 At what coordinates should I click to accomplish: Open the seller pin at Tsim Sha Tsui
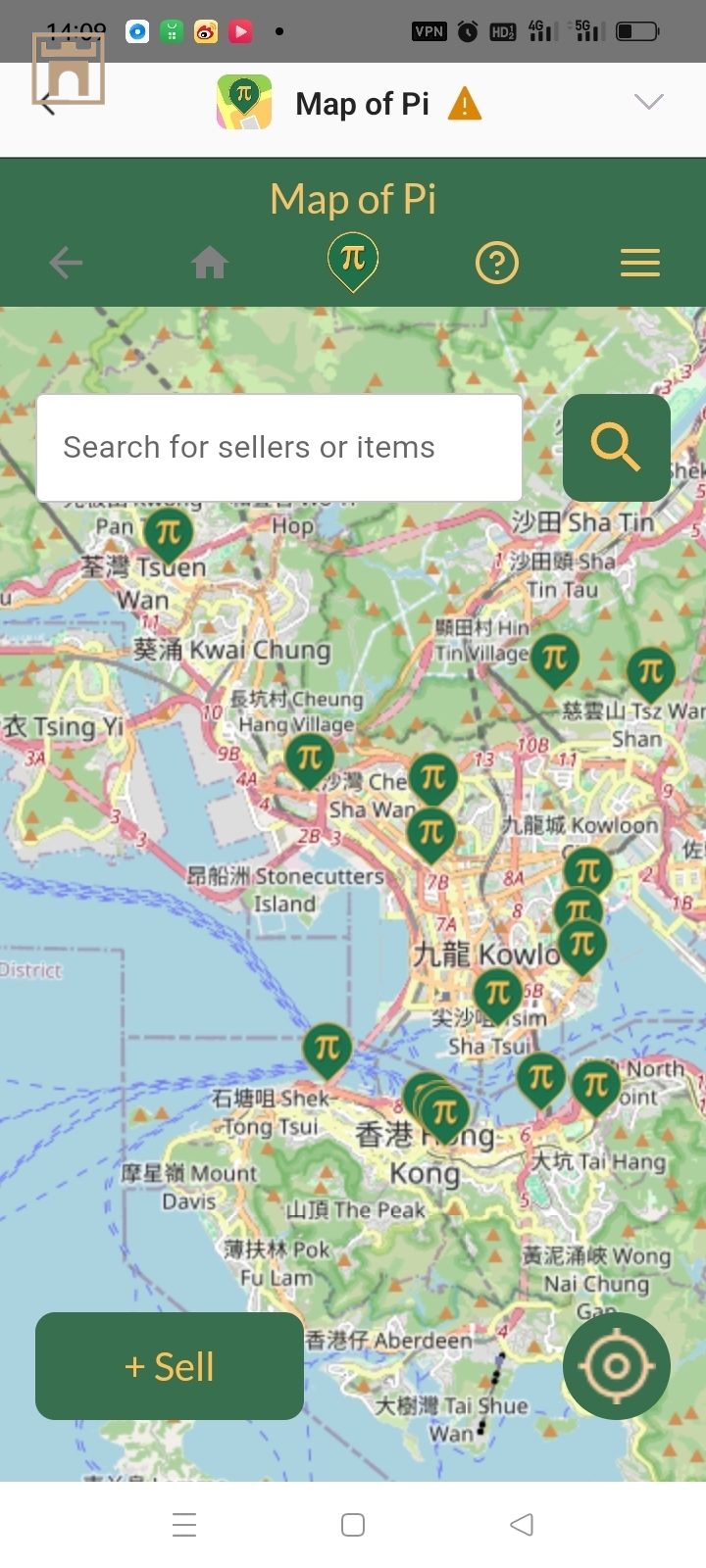click(x=498, y=995)
